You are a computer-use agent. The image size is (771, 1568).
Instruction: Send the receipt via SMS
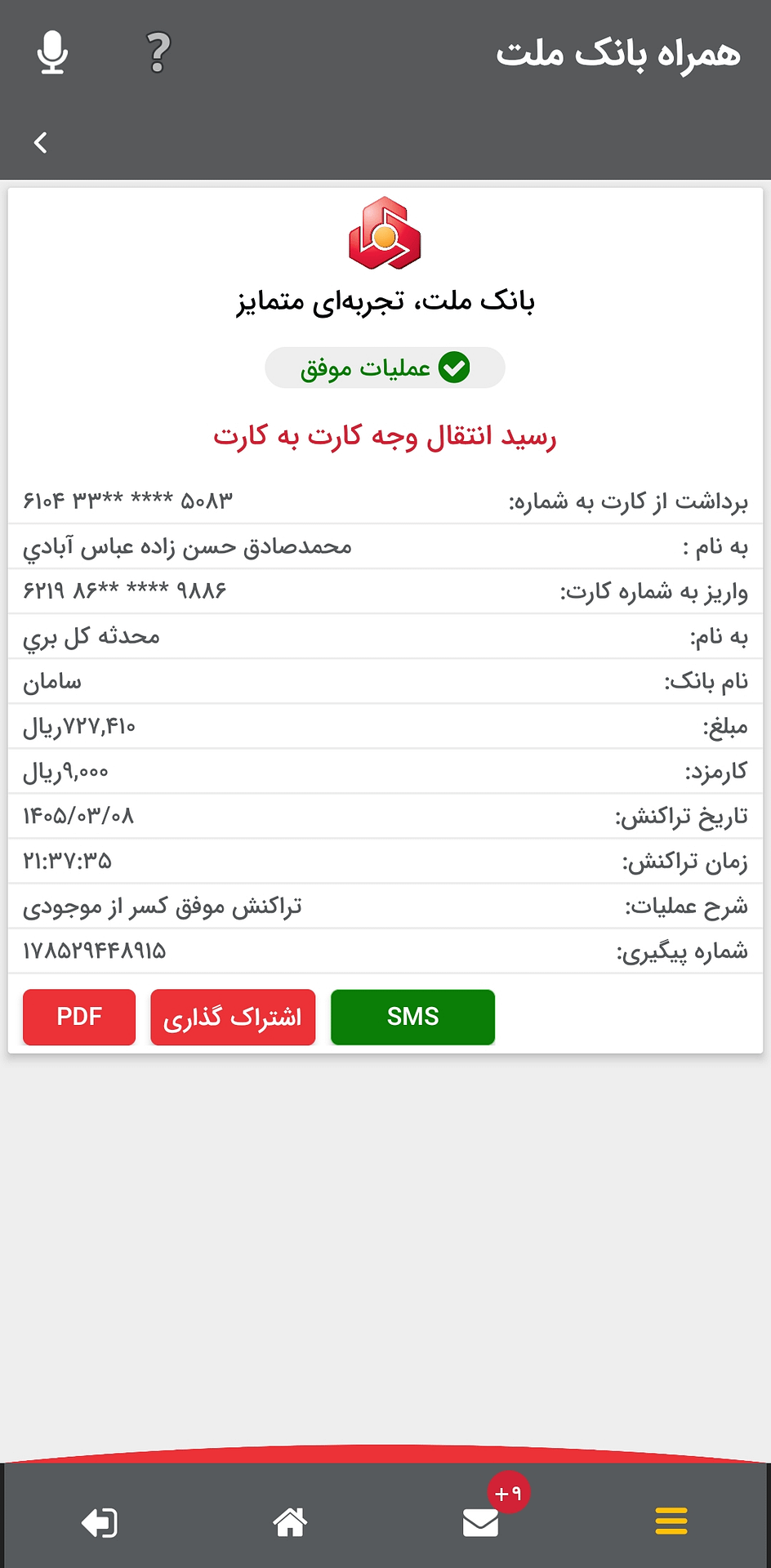[x=412, y=1017]
